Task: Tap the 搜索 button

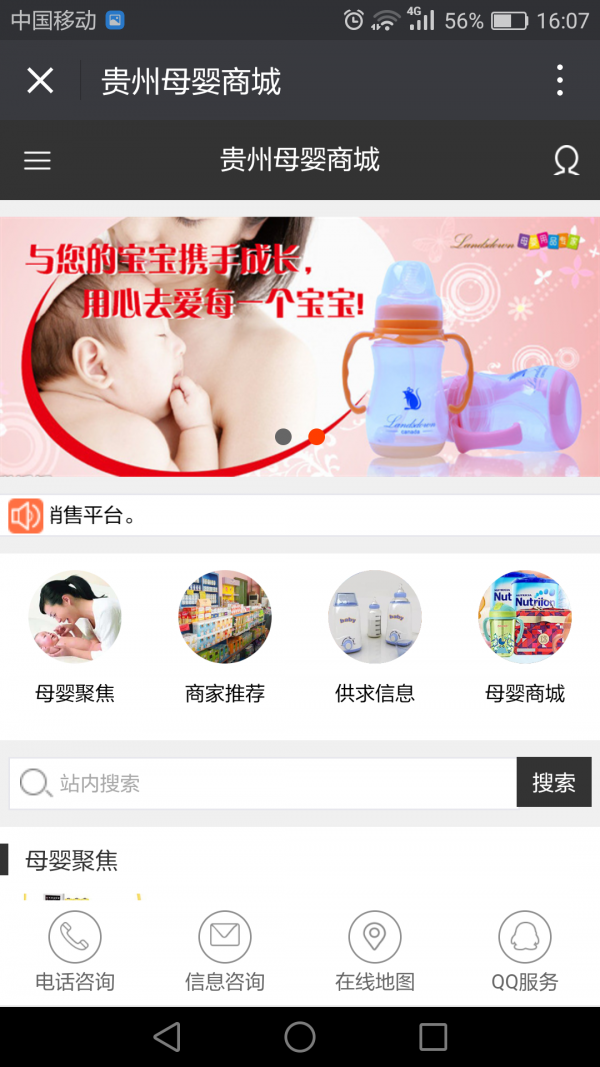Action: tap(553, 783)
